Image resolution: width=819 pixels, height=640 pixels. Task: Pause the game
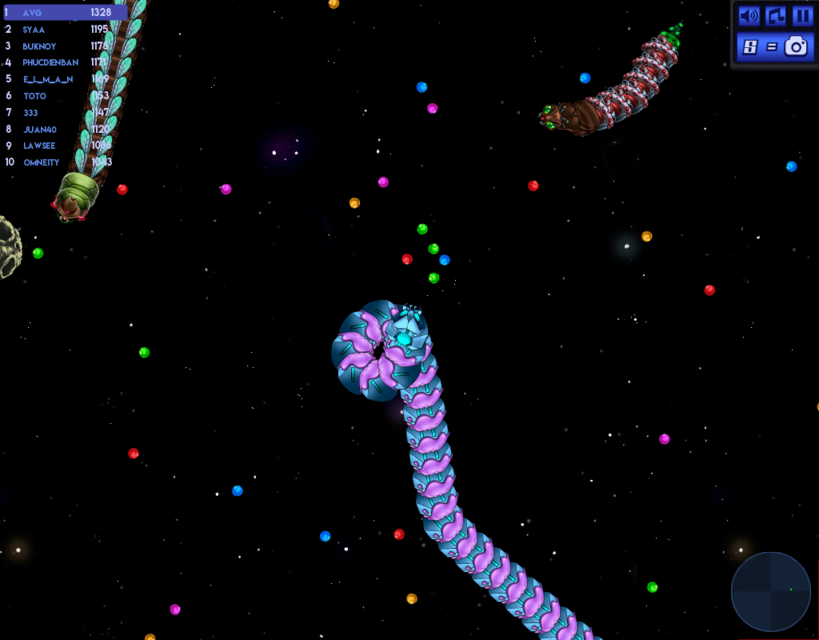(802, 16)
